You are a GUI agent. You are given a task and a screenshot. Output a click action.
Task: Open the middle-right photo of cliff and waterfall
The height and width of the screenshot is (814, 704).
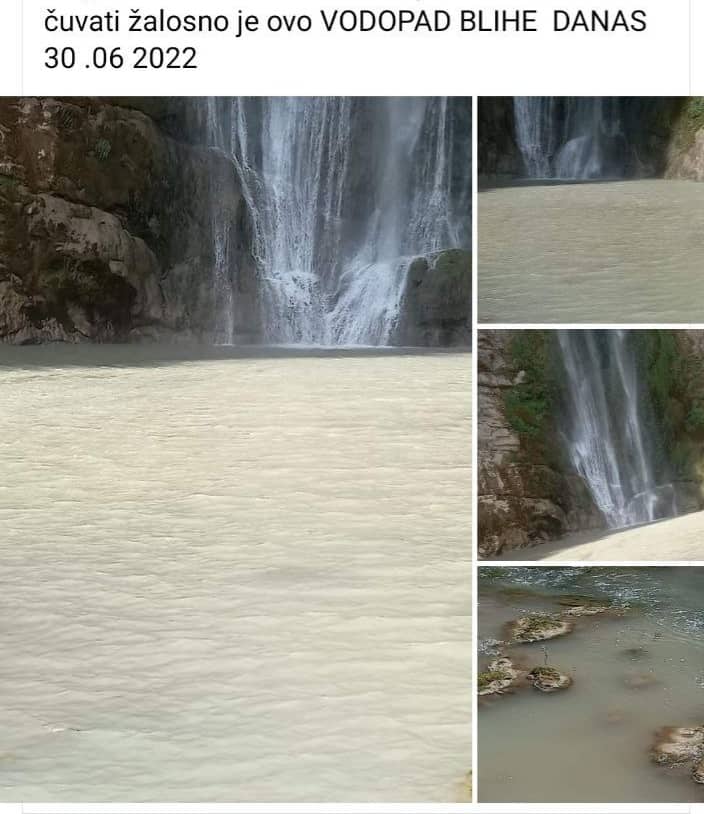coord(590,444)
